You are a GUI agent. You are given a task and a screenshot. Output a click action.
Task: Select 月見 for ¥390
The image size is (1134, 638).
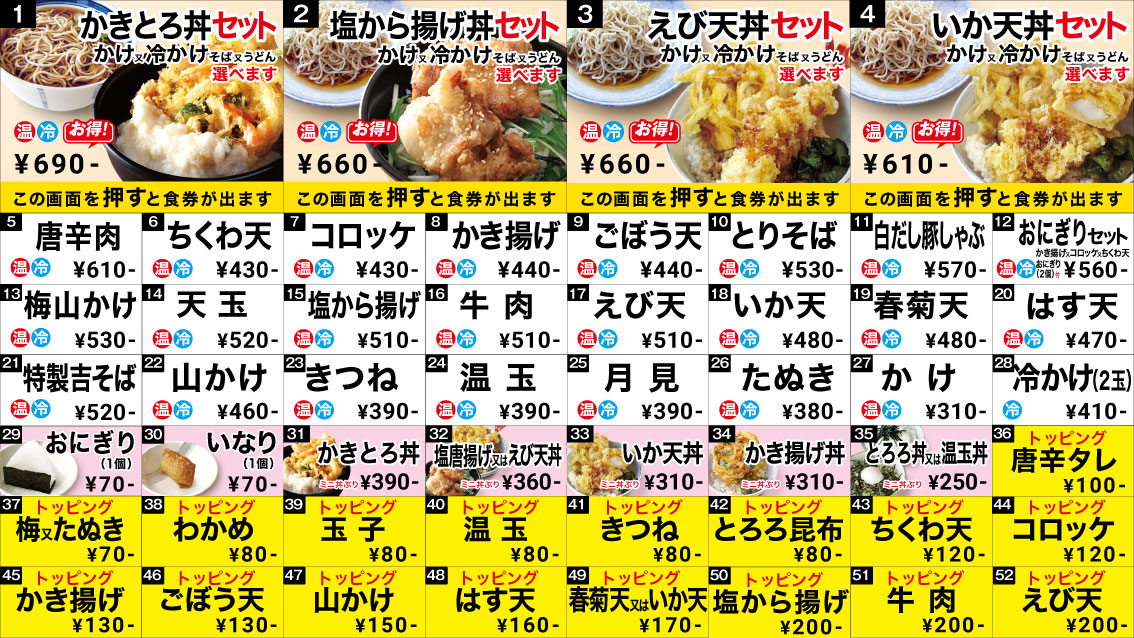click(637, 389)
